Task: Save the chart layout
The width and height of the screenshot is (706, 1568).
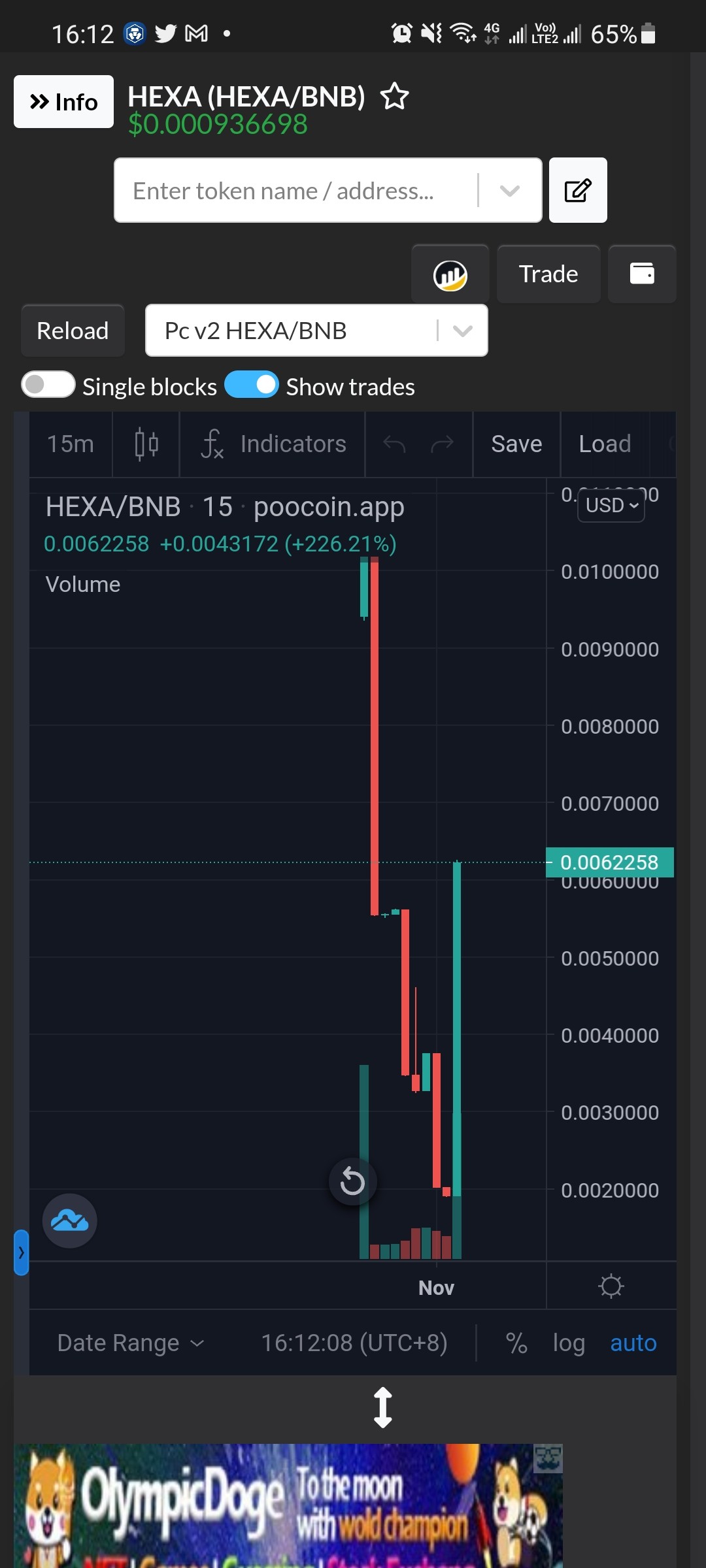Action: pyautogui.click(x=516, y=444)
